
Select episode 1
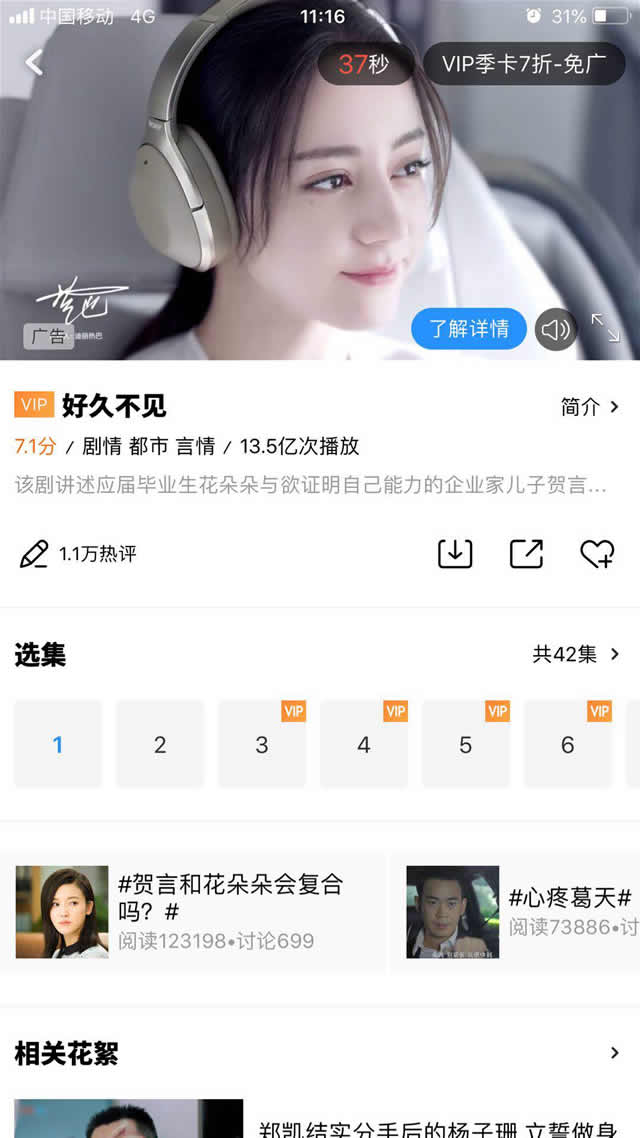(58, 744)
